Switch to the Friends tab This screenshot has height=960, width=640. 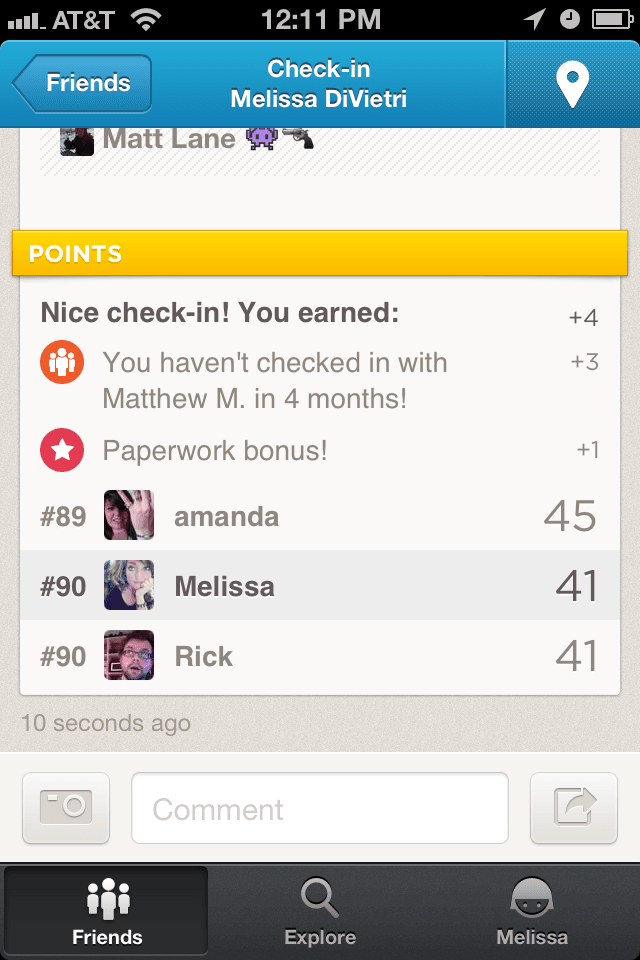[x=107, y=912]
